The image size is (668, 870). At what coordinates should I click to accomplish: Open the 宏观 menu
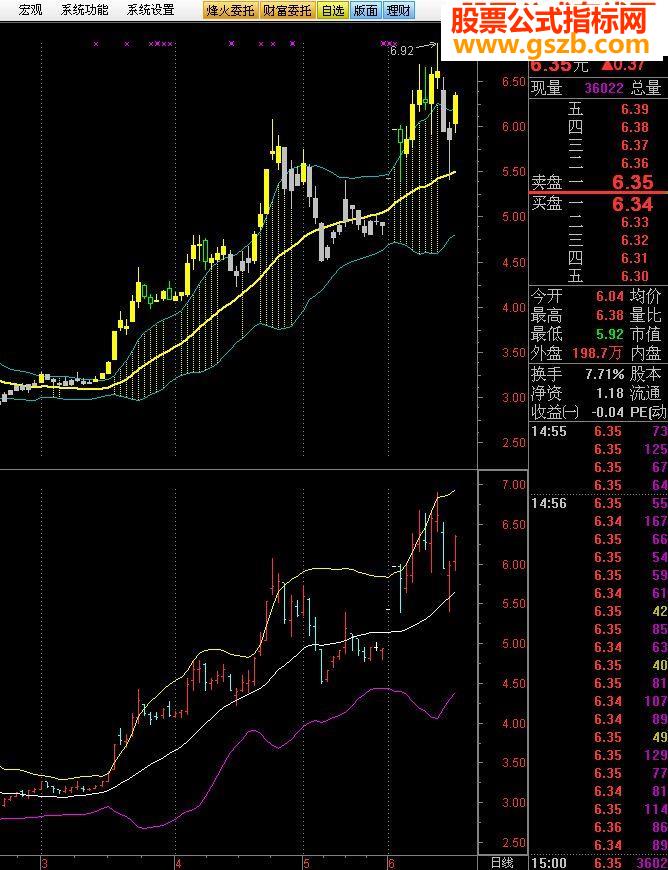(30, 10)
